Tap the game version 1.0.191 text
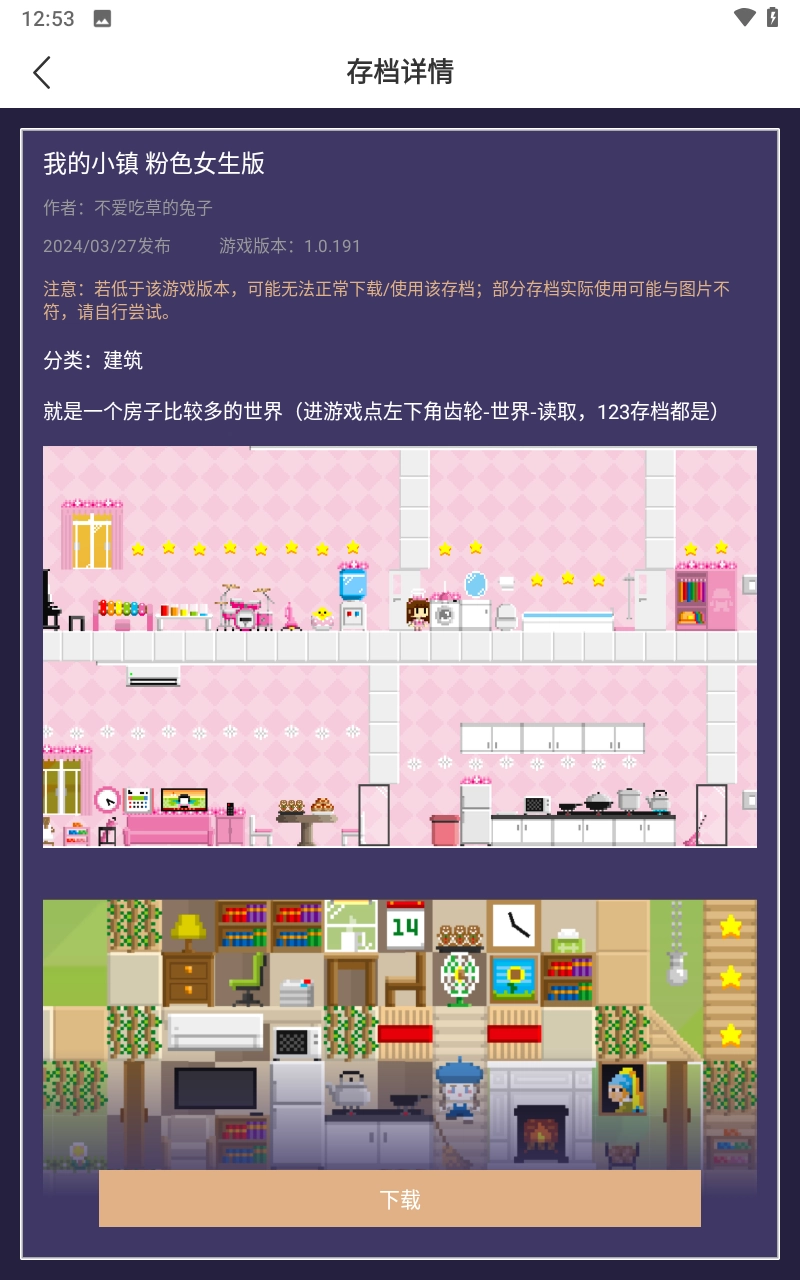Image resolution: width=800 pixels, height=1280 pixels. (330, 246)
